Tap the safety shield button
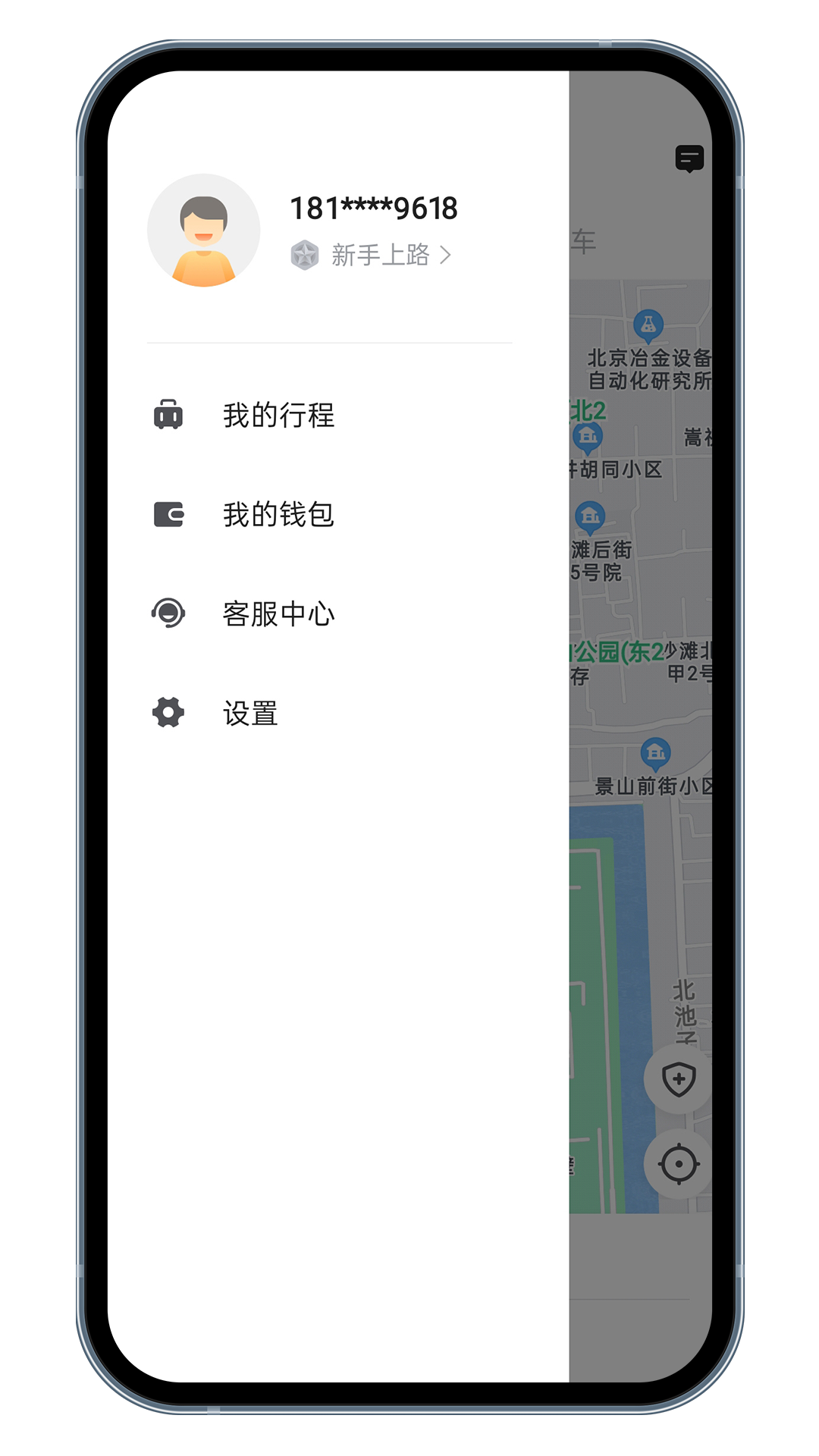Image resolution: width=819 pixels, height=1456 pixels. (x=678, y=1079)
